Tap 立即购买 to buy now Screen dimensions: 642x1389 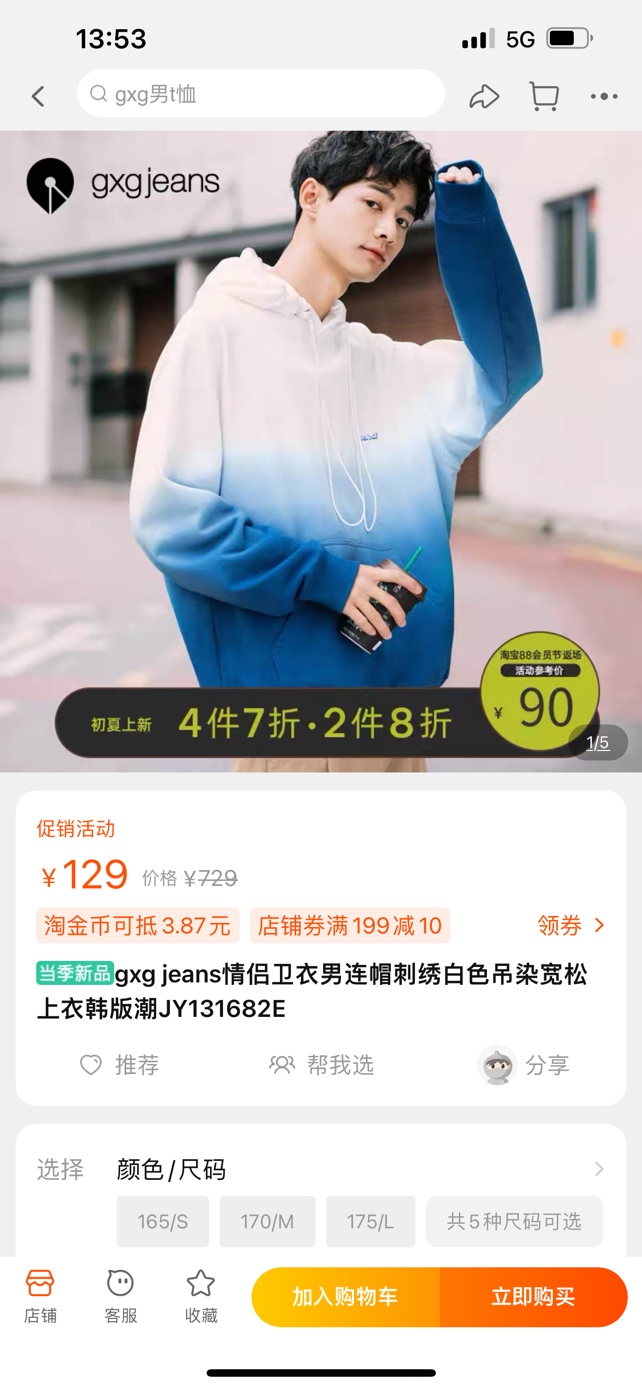pos(533,1297)
